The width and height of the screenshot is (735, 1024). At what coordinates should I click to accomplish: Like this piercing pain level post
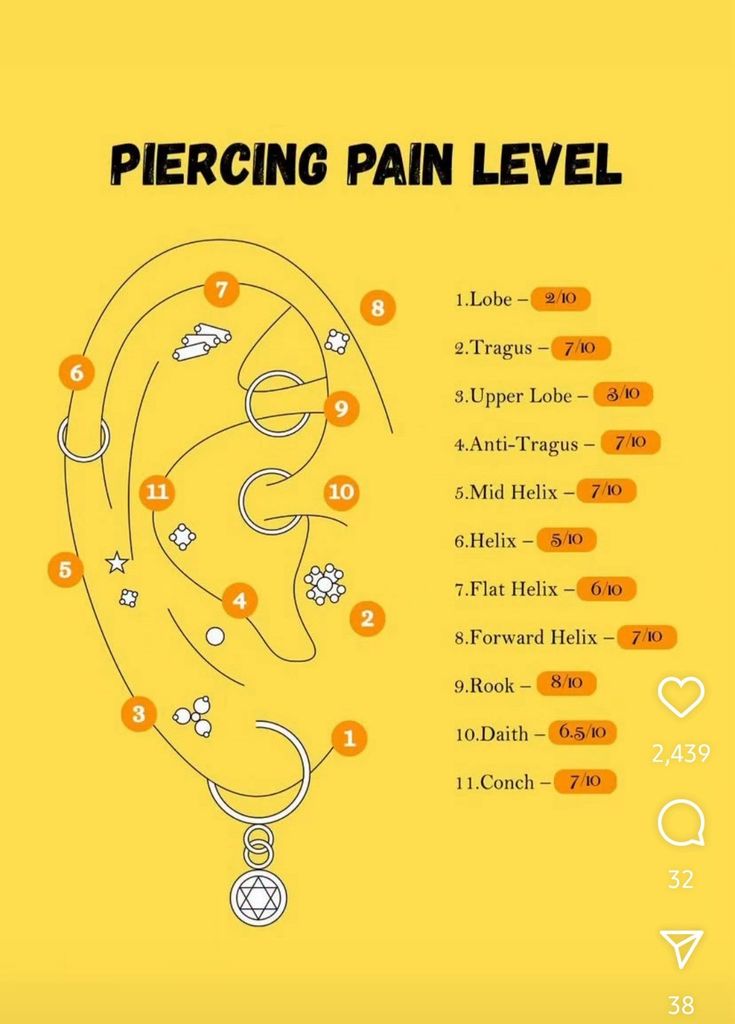(681, 697)
